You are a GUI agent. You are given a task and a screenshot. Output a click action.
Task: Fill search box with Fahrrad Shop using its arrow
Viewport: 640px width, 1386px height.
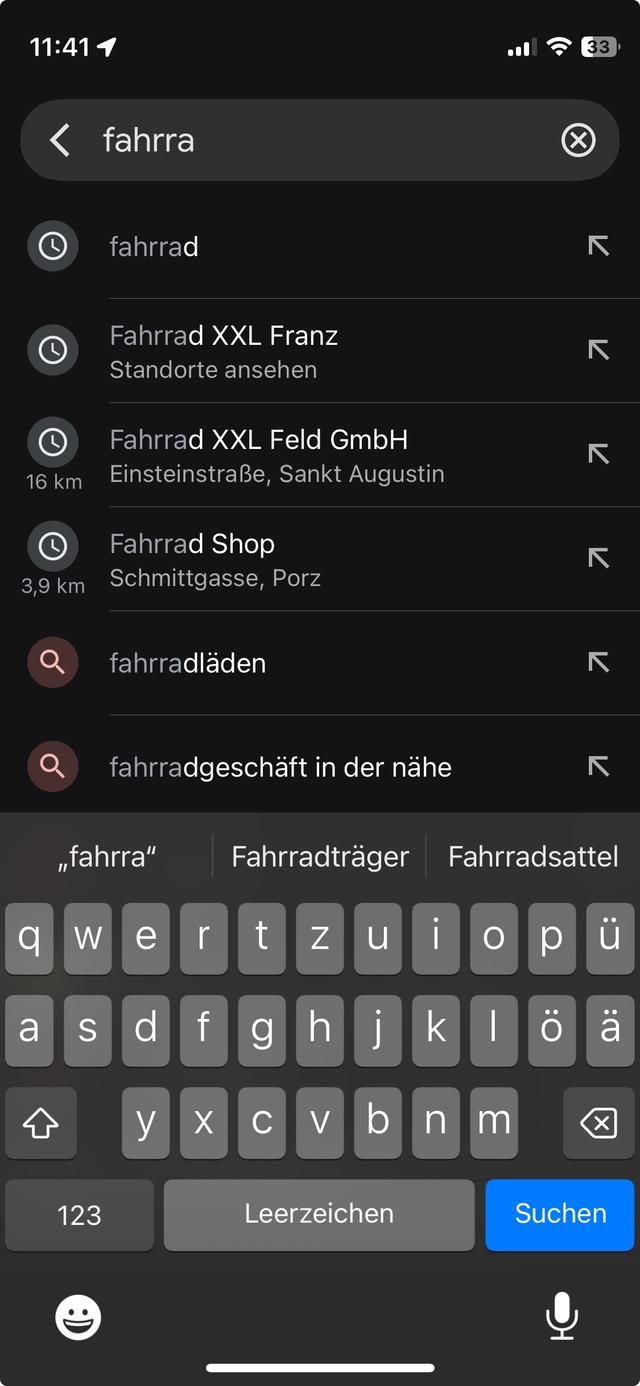[x=598, y=558]
